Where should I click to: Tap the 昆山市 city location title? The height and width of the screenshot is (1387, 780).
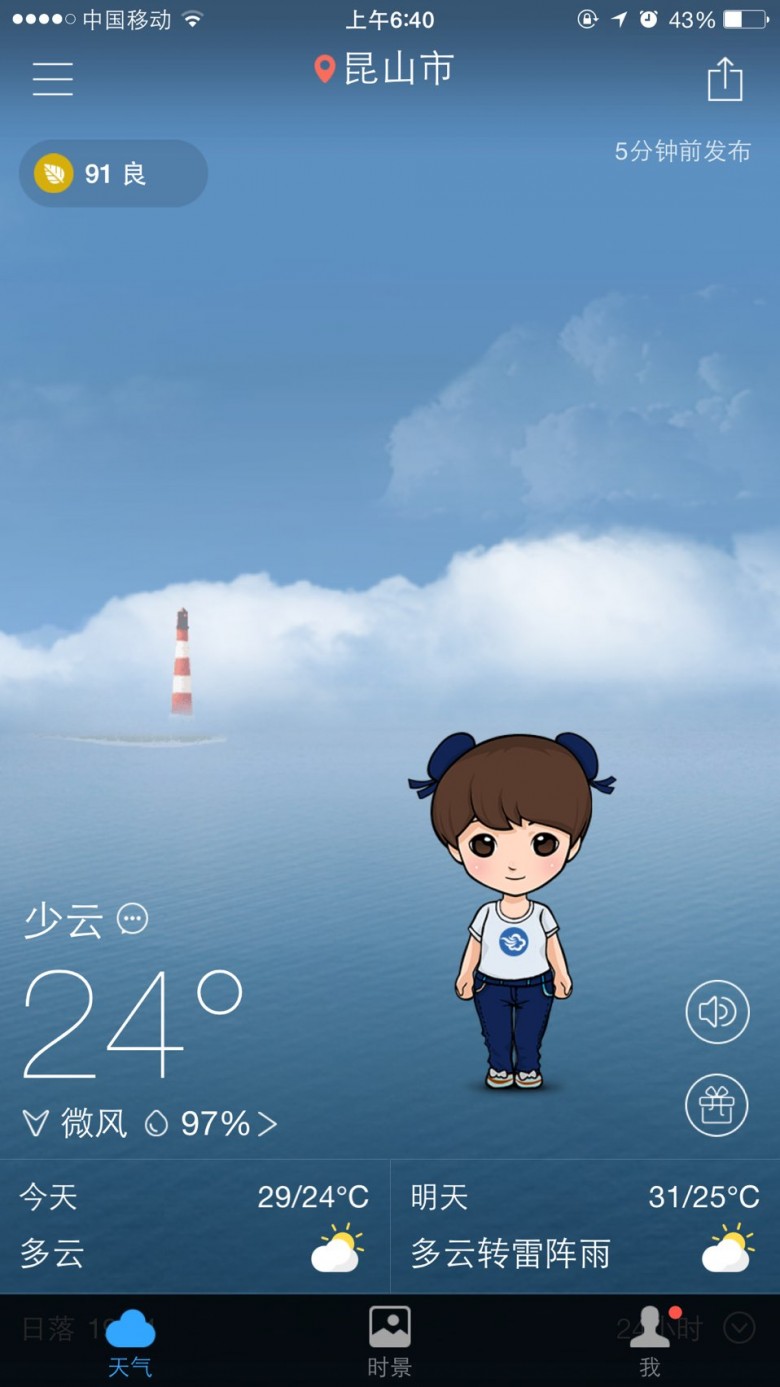pos(384,69)
